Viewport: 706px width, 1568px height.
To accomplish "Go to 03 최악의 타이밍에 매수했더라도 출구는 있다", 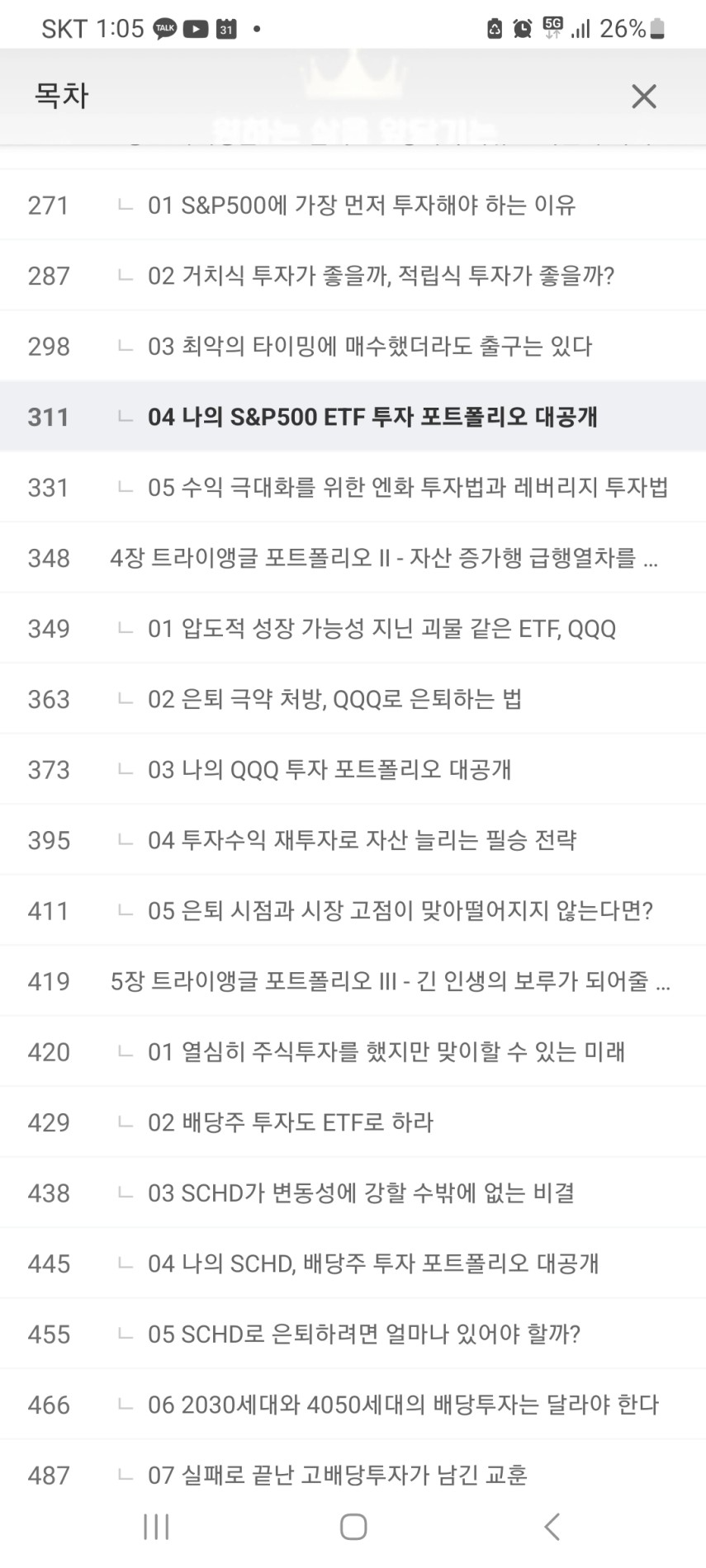I will tap(353, 346).
